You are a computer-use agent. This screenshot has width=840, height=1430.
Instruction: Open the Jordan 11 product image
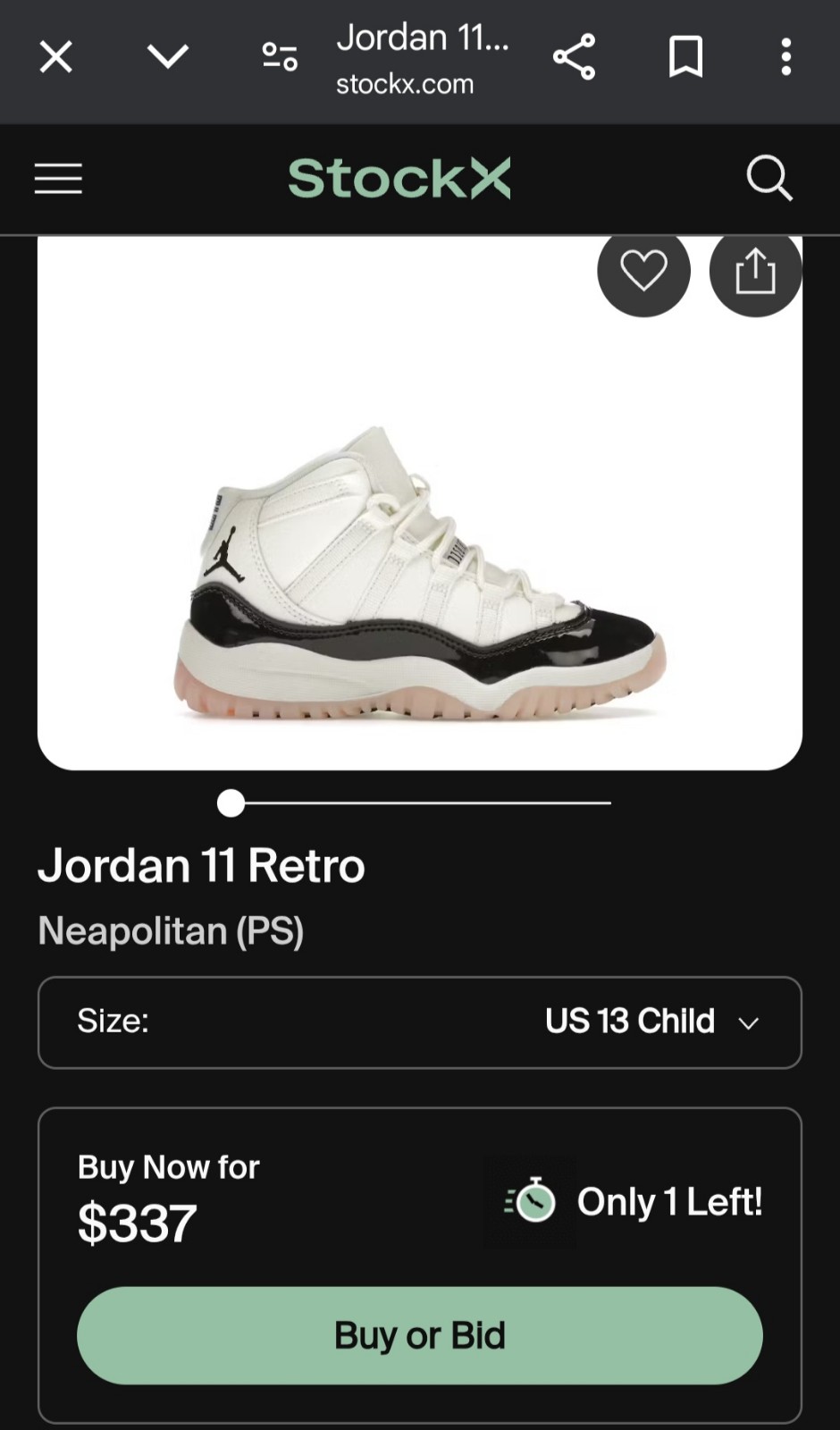420,572
